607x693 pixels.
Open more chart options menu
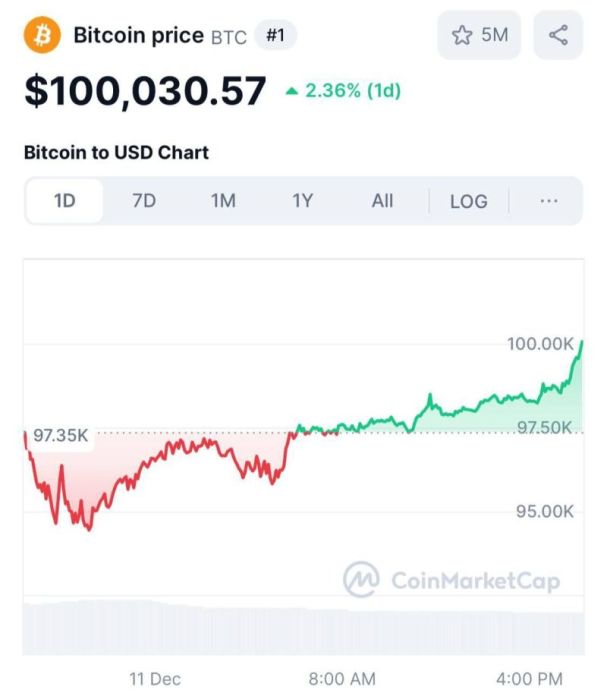point(548,200)
